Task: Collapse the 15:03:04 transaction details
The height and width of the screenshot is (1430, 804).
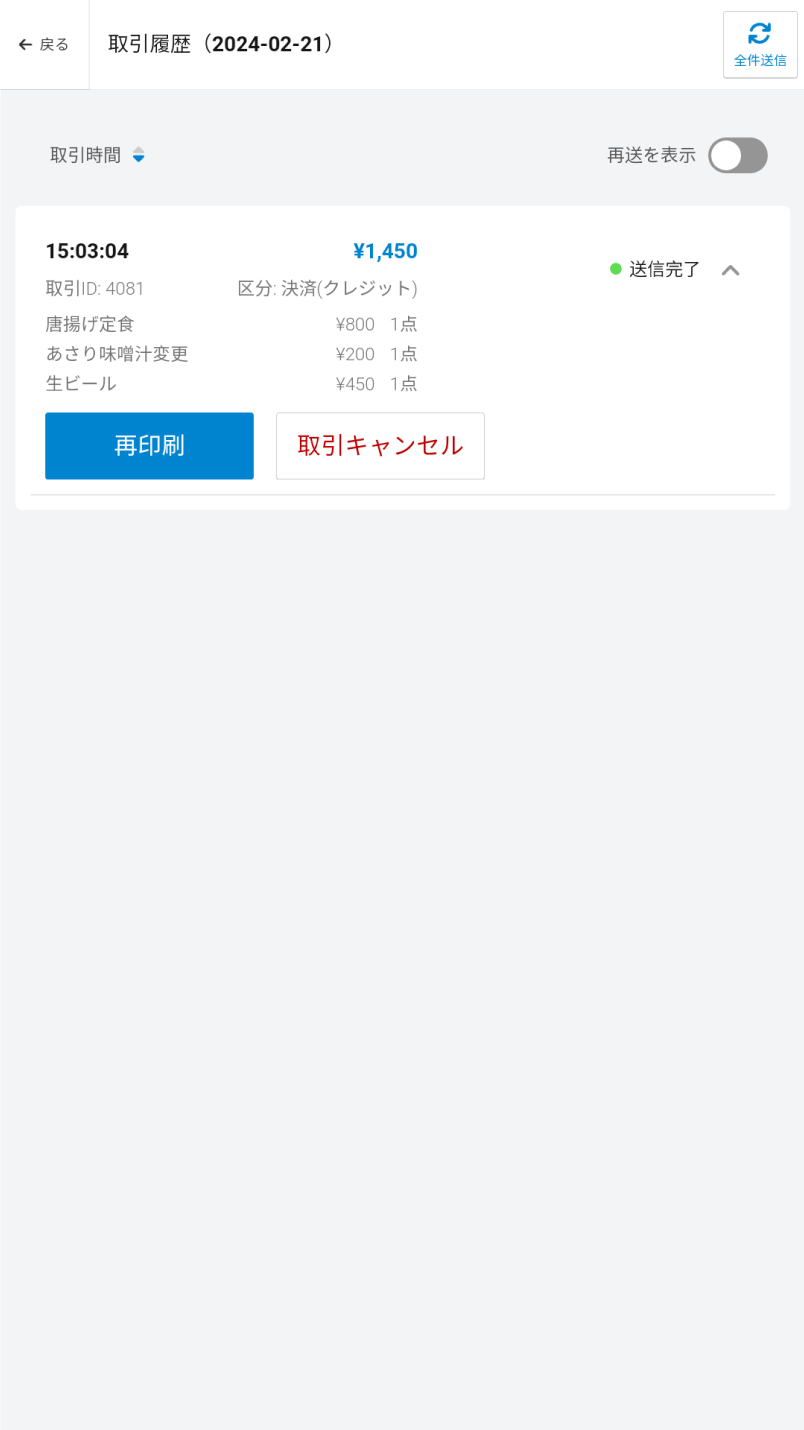Action: 731,270
